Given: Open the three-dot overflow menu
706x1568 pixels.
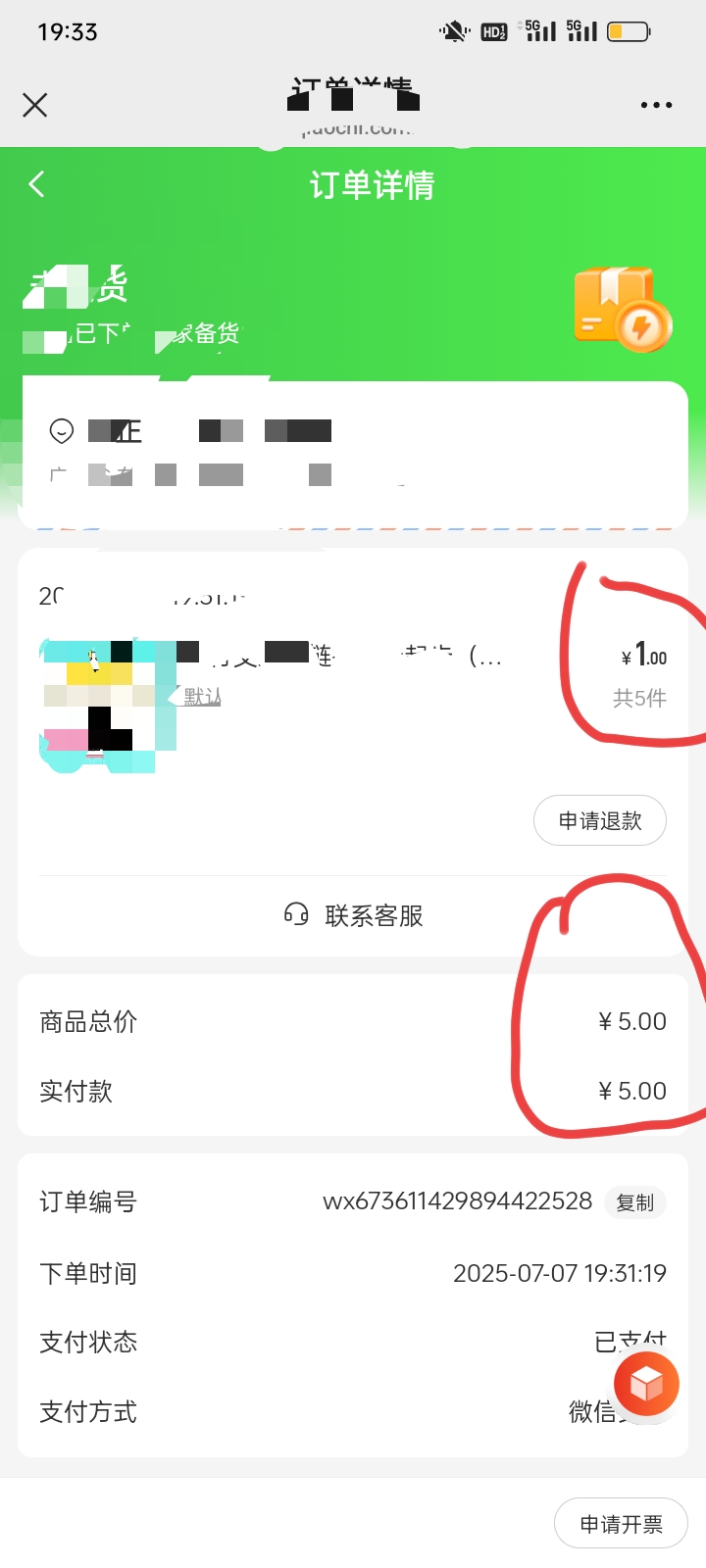Looking at the screenshot, I should tap(656, 105).
